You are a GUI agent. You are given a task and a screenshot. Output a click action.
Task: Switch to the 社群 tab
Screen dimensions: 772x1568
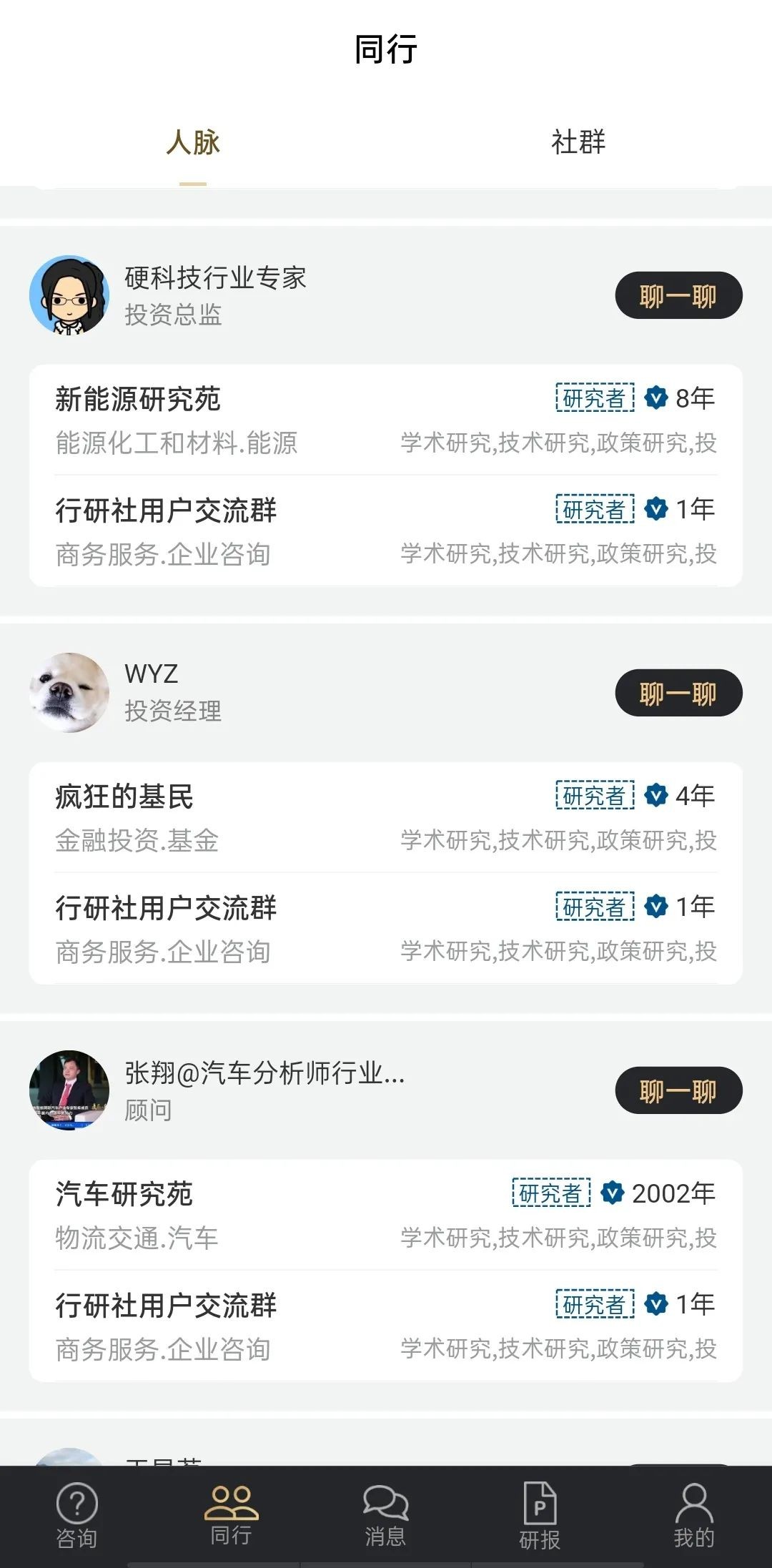coord(578,142)
